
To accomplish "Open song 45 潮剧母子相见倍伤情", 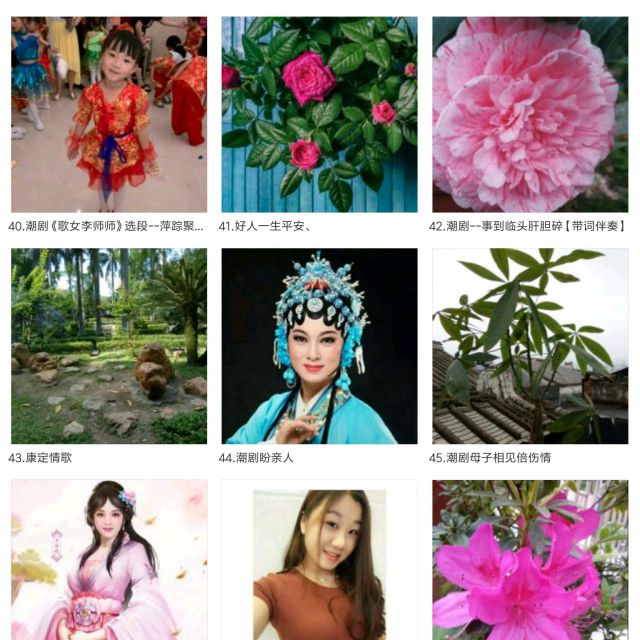I will pos(530,346).
